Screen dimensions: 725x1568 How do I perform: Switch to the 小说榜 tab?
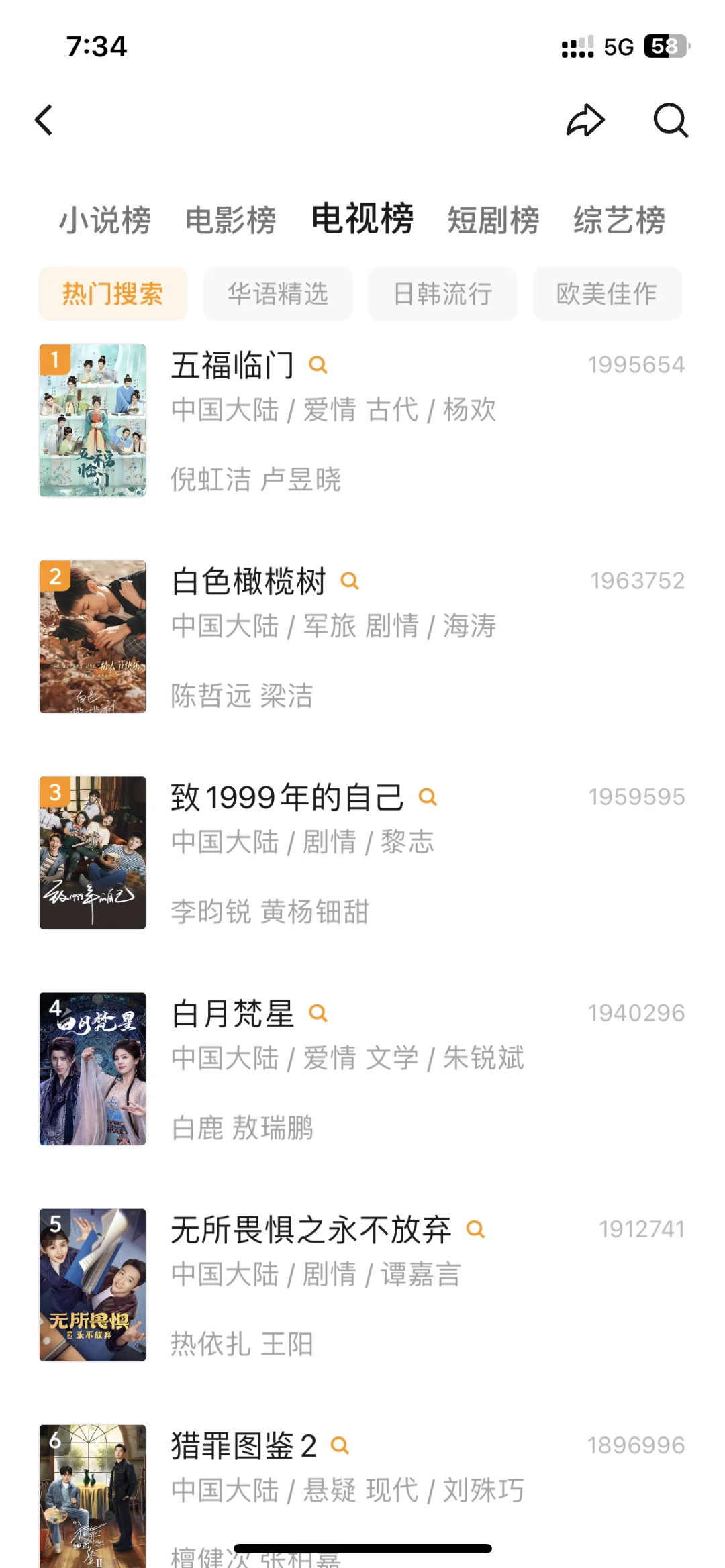tap(105, 220)
